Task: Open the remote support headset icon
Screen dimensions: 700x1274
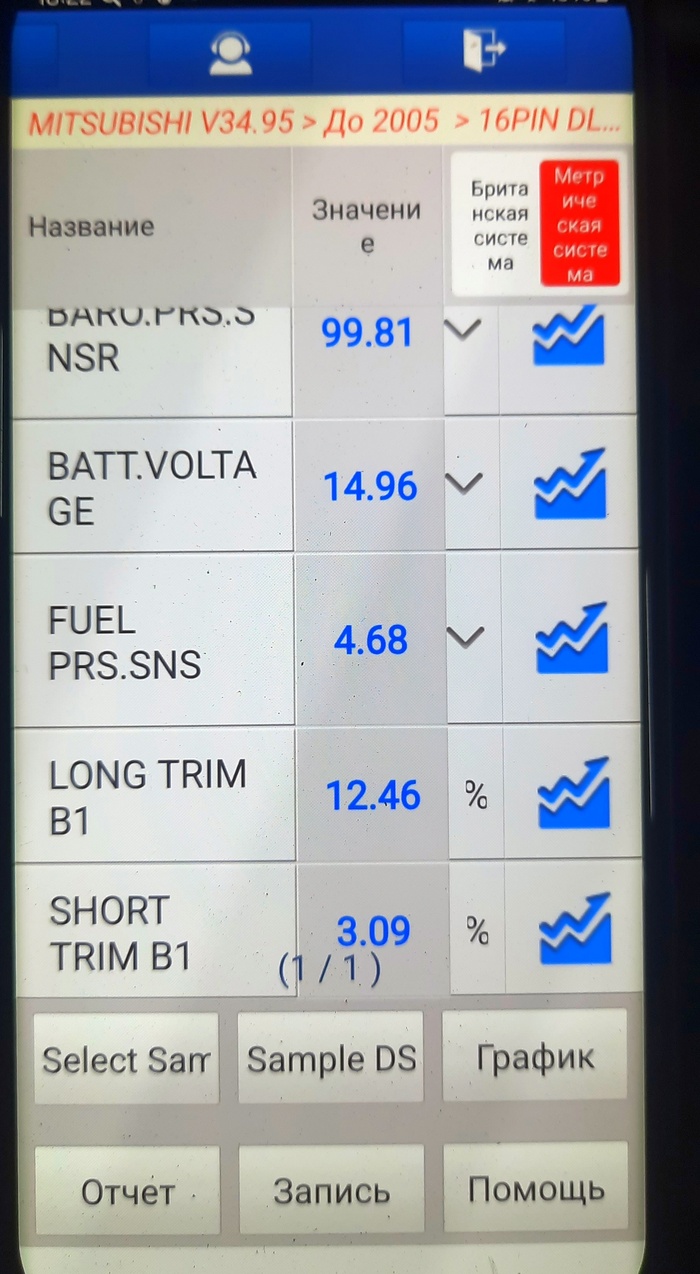Action: point(230,54)
